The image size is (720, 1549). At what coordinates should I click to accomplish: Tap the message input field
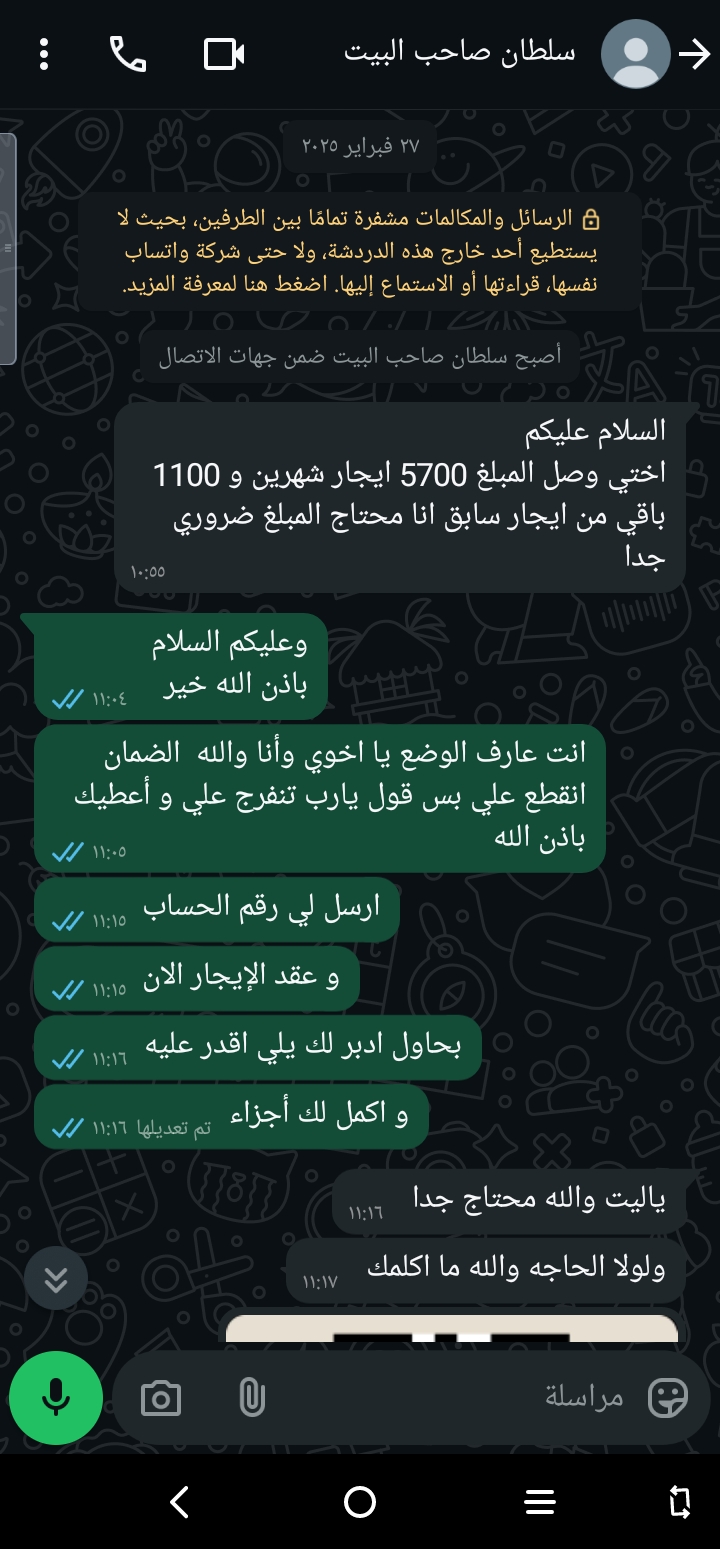[x=450, y=1398]
